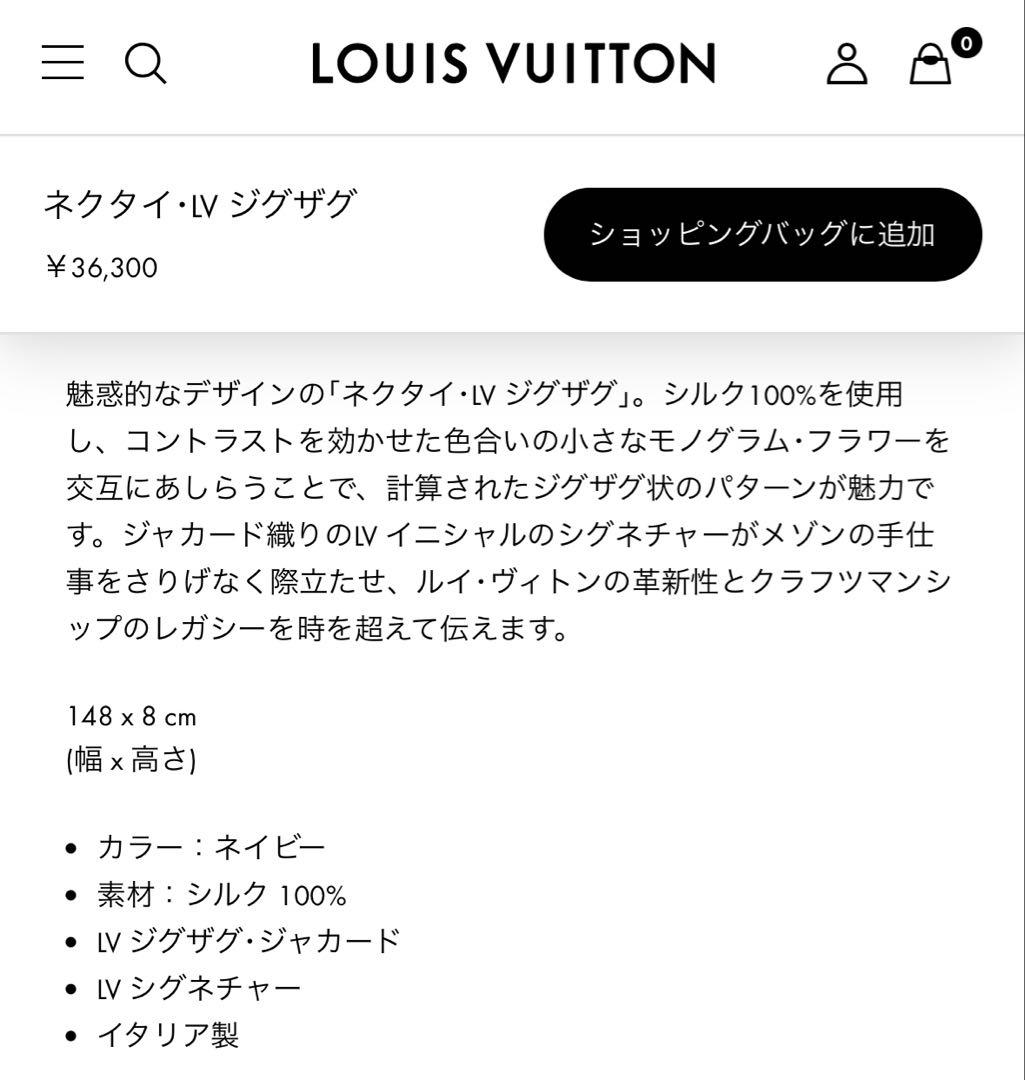Click the 148 x 8 cm dimension text
Screen dimensions: 1025x1080
pyautogui.click(x=131, y=716)
